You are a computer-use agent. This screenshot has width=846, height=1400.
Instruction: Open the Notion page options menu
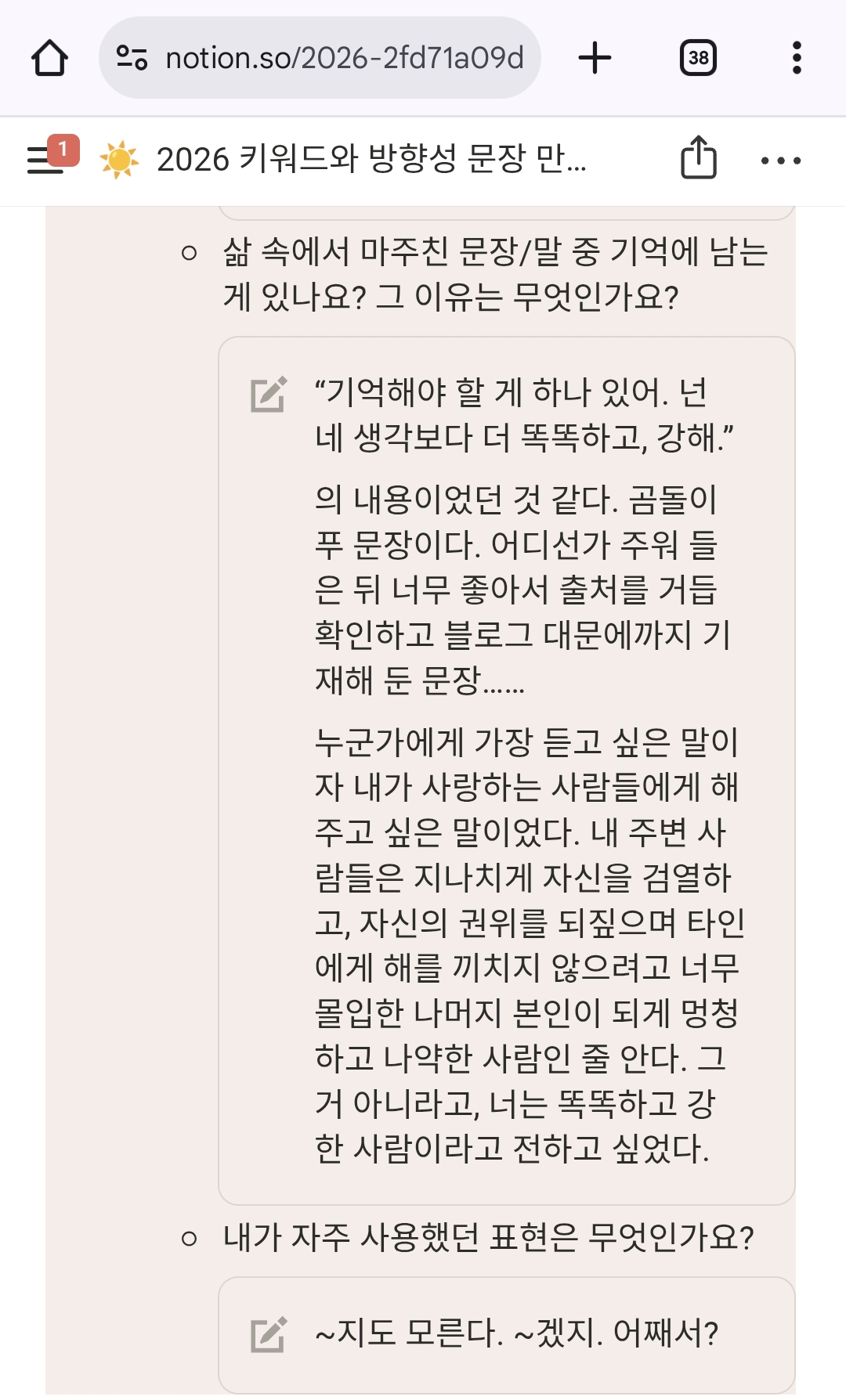[781, 161]
